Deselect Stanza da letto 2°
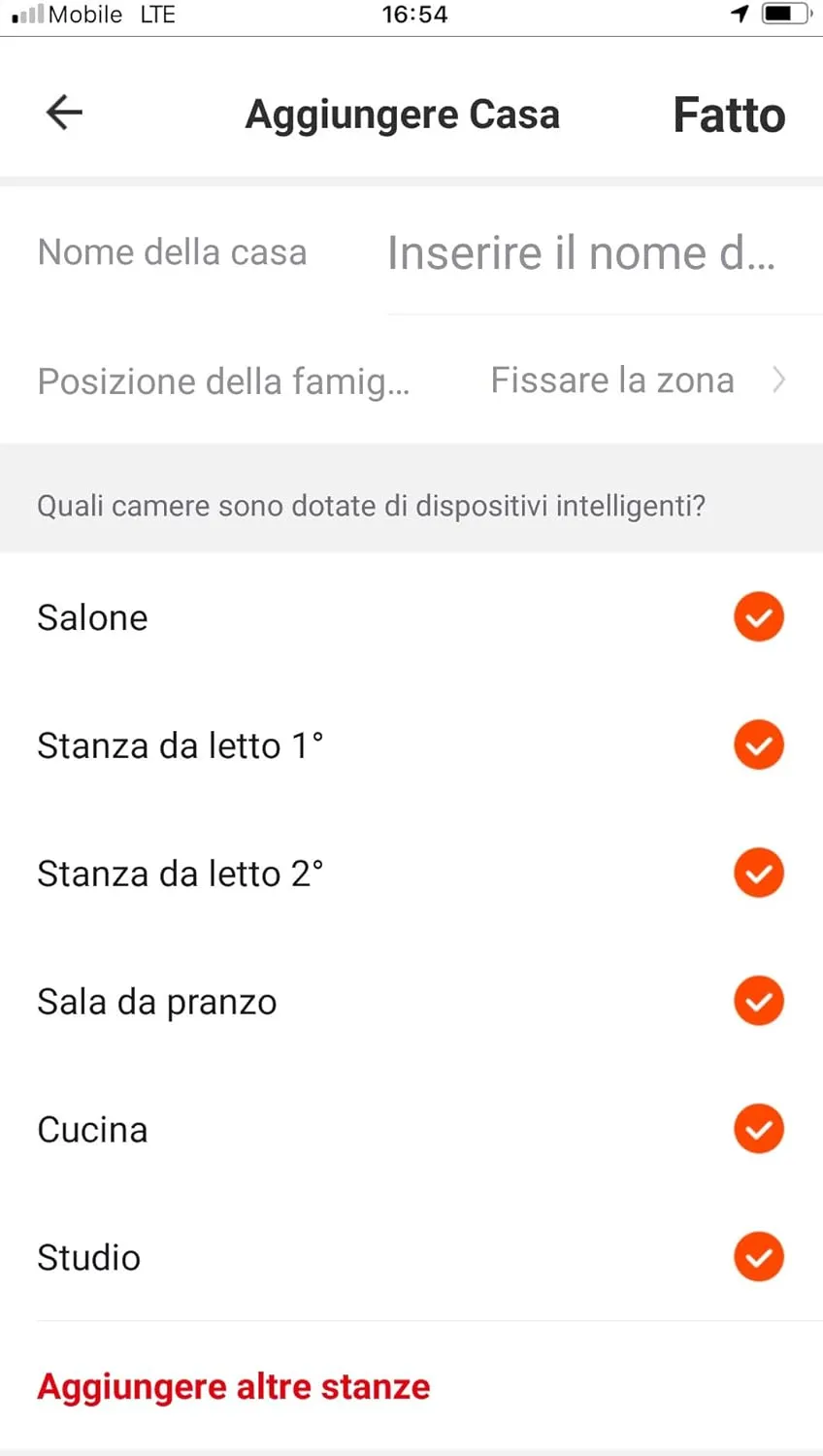The width and height of the screenshot is (823, 1456). [x=758, y=874]
